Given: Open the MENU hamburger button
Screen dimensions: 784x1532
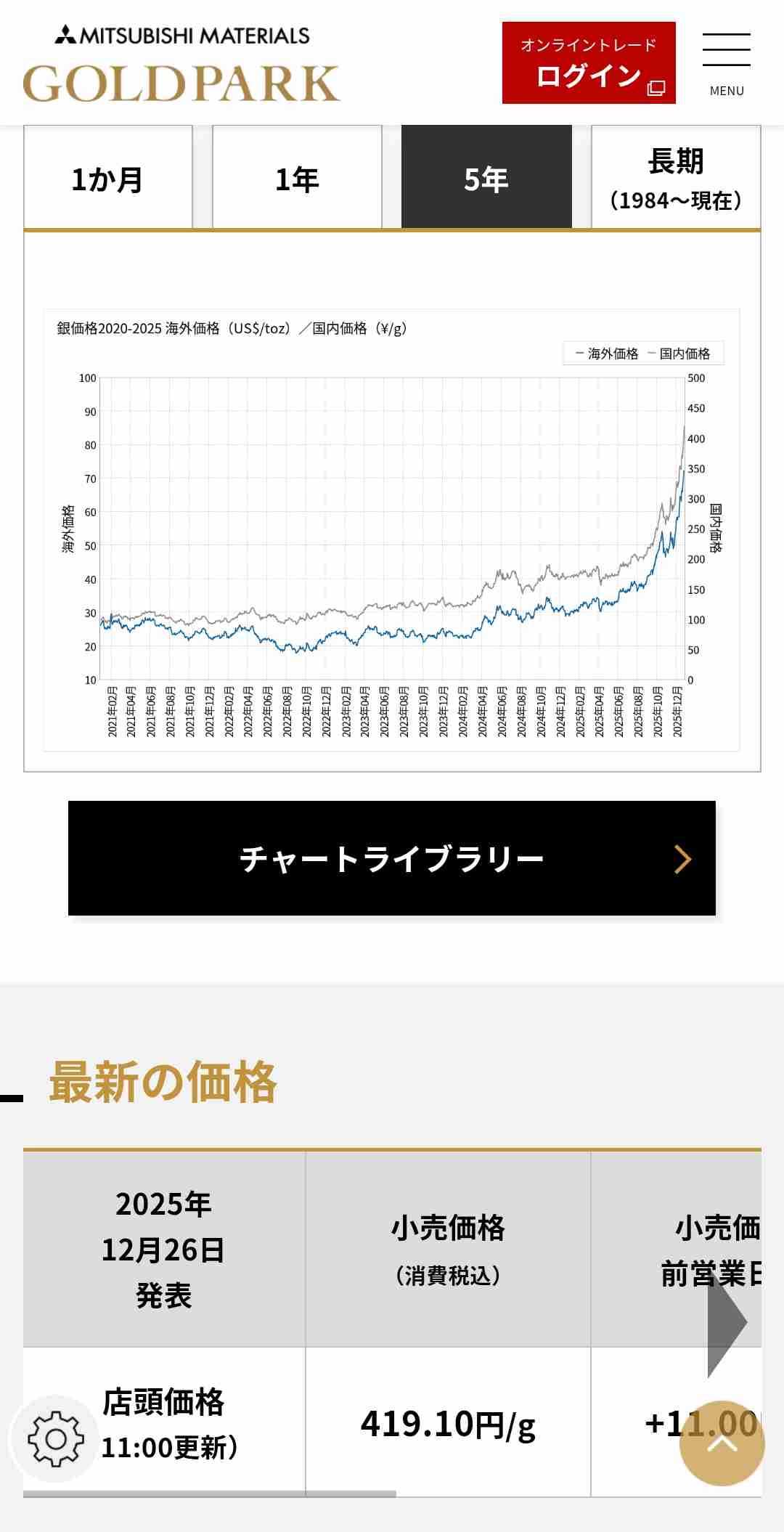Looking at the screenshot, I should pos(726,63).
